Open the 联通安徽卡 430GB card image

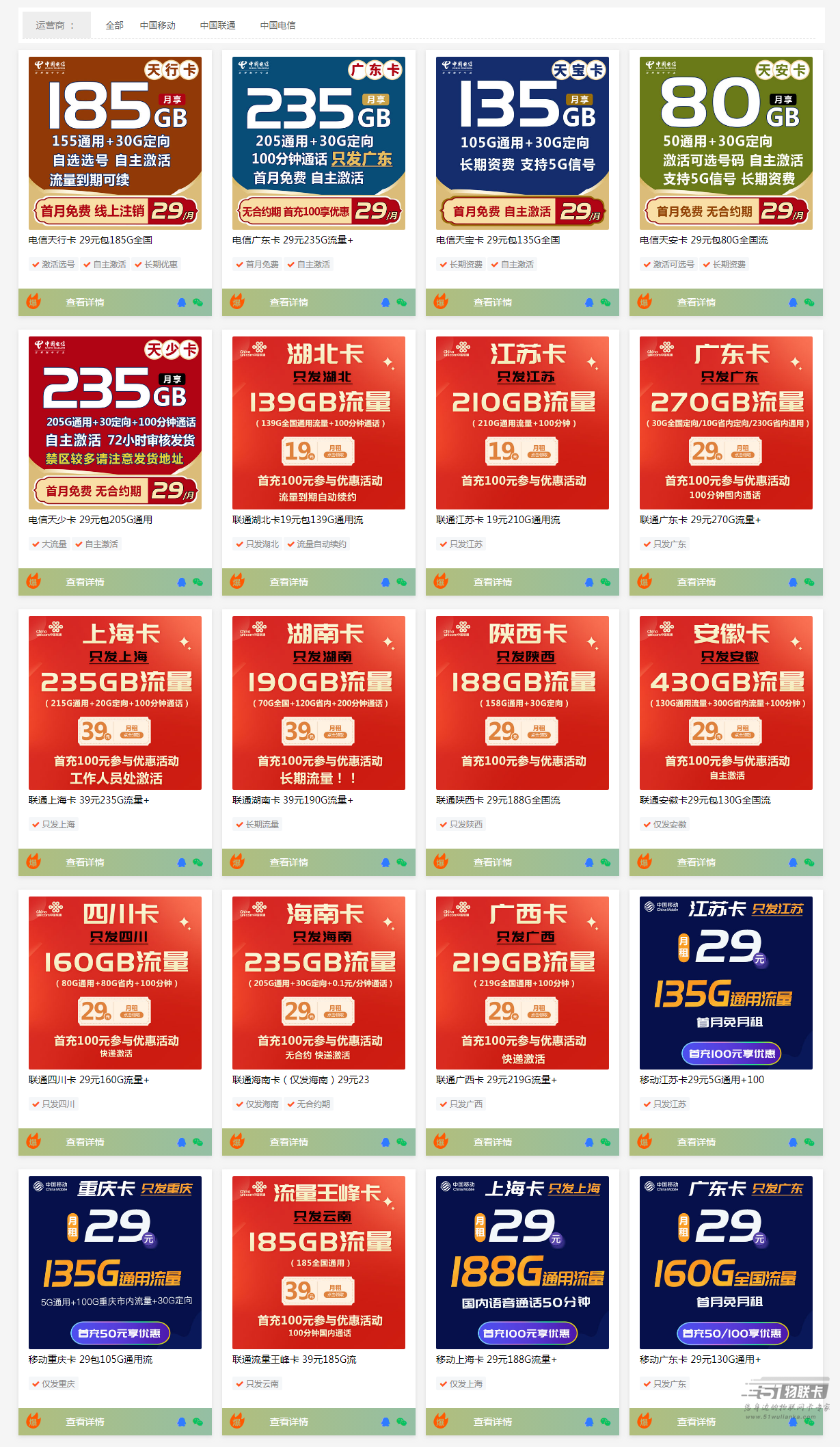[726, 702]
